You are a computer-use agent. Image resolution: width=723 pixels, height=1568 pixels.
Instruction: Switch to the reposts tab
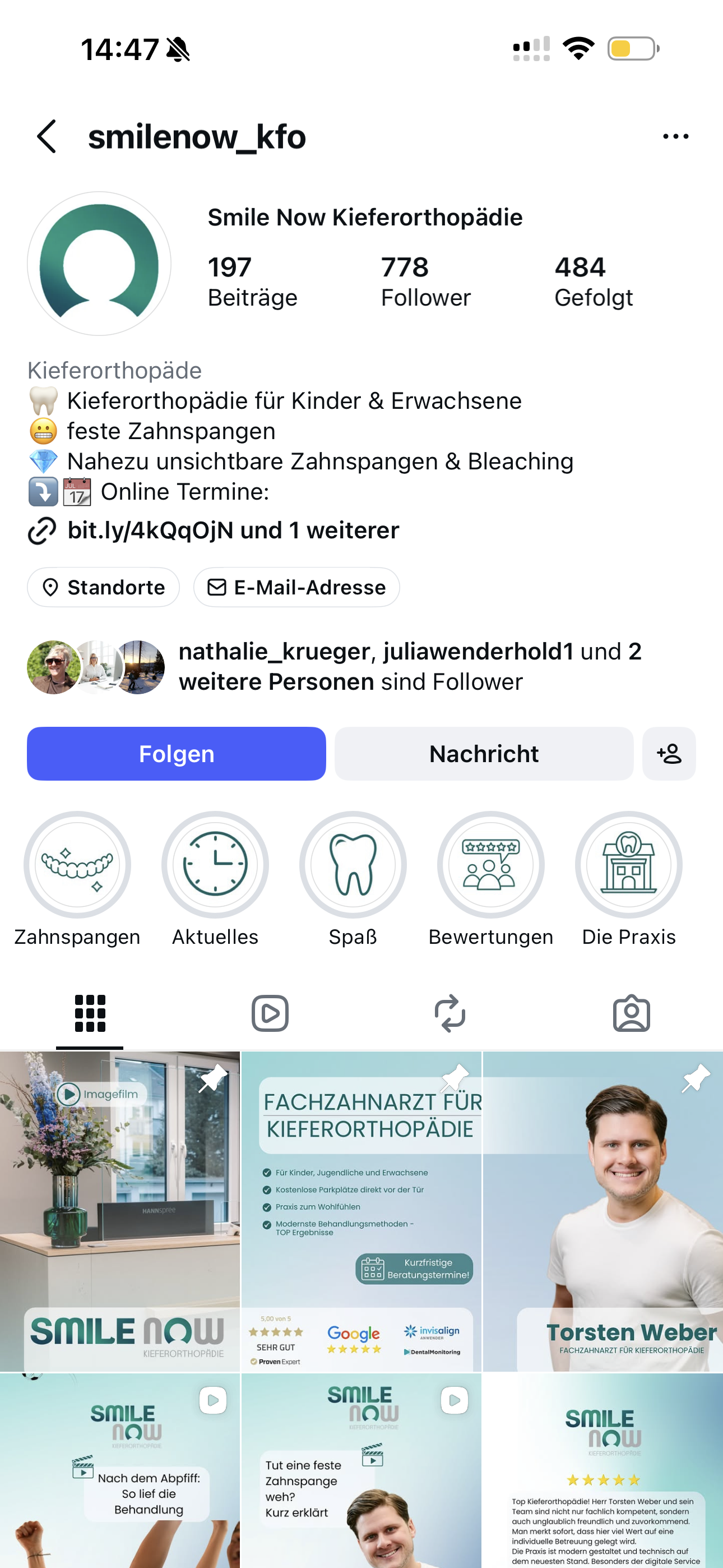pyautogui.click(x=451, y=1013)
